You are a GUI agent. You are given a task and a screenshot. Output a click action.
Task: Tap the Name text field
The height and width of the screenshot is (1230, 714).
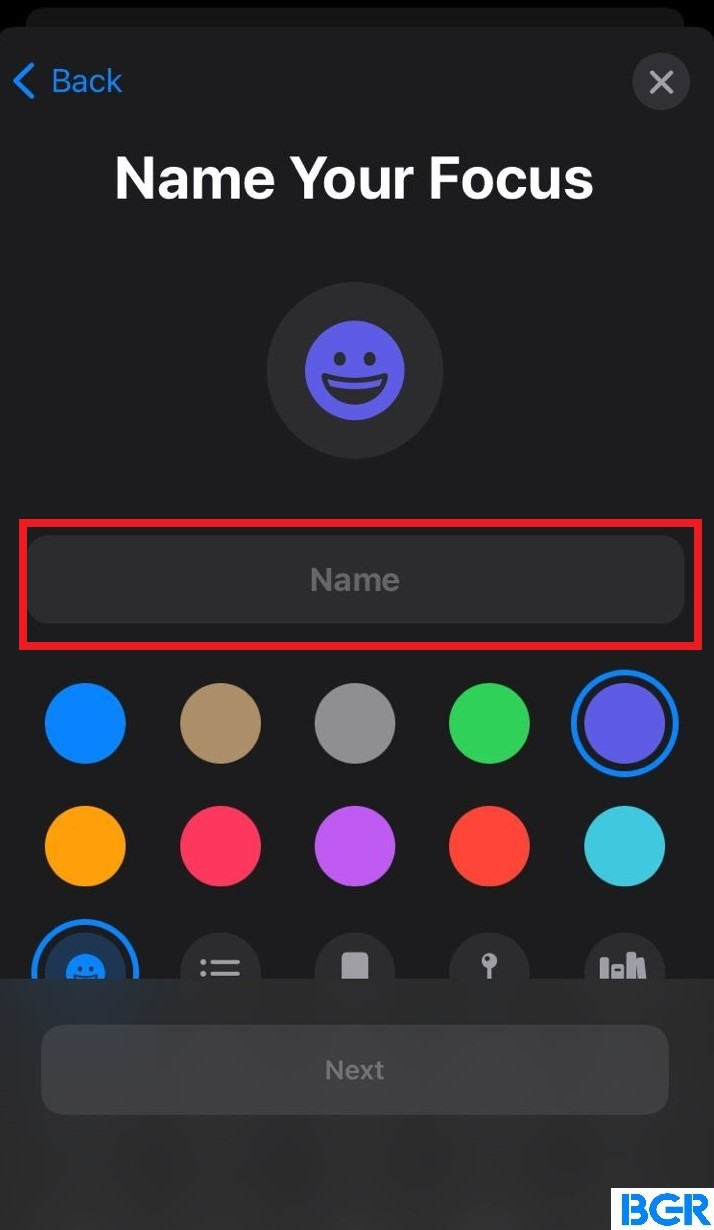coord(356,579)
